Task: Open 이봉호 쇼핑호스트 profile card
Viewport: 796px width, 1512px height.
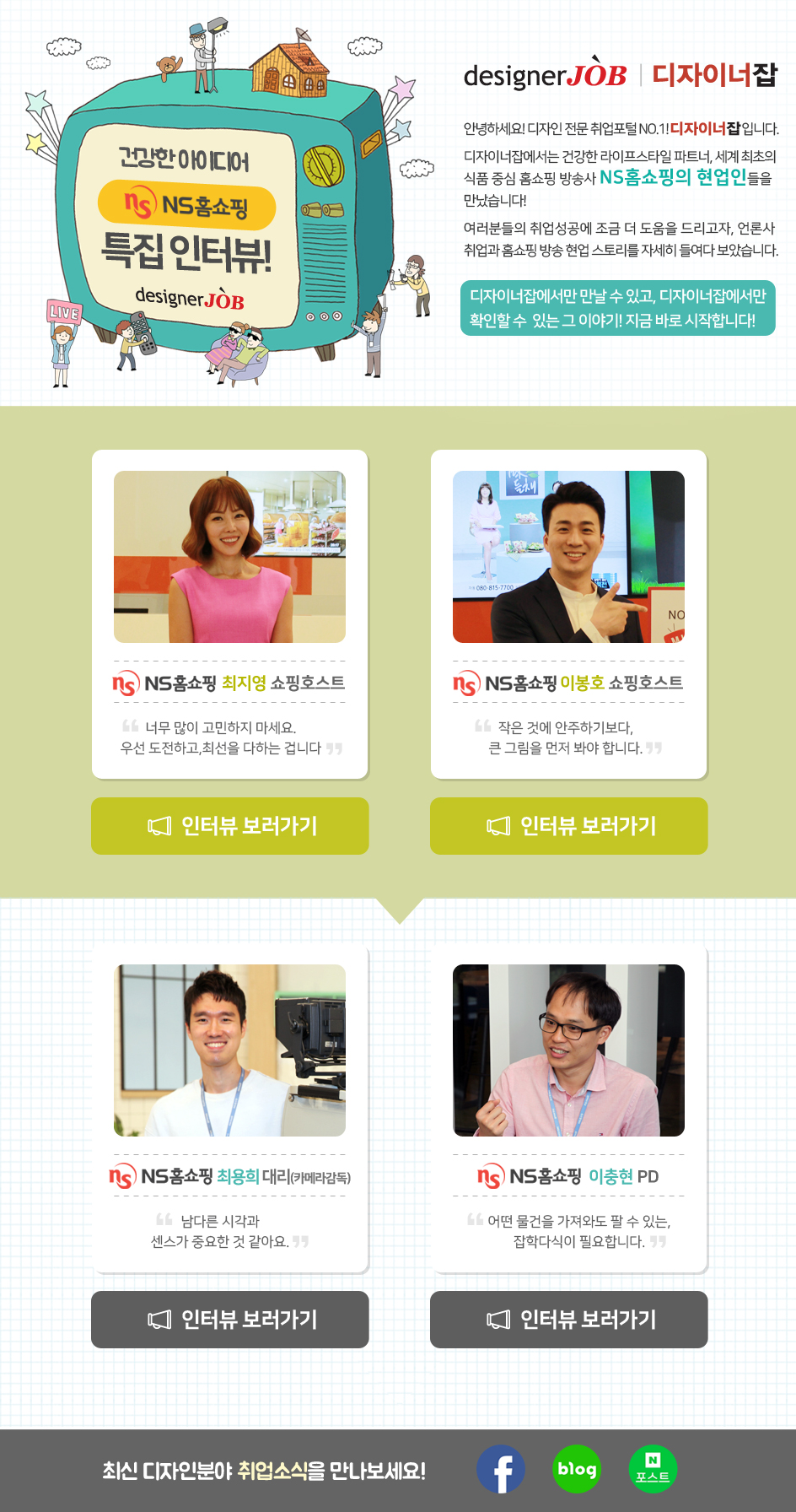Action: click(x=568, y=614)
